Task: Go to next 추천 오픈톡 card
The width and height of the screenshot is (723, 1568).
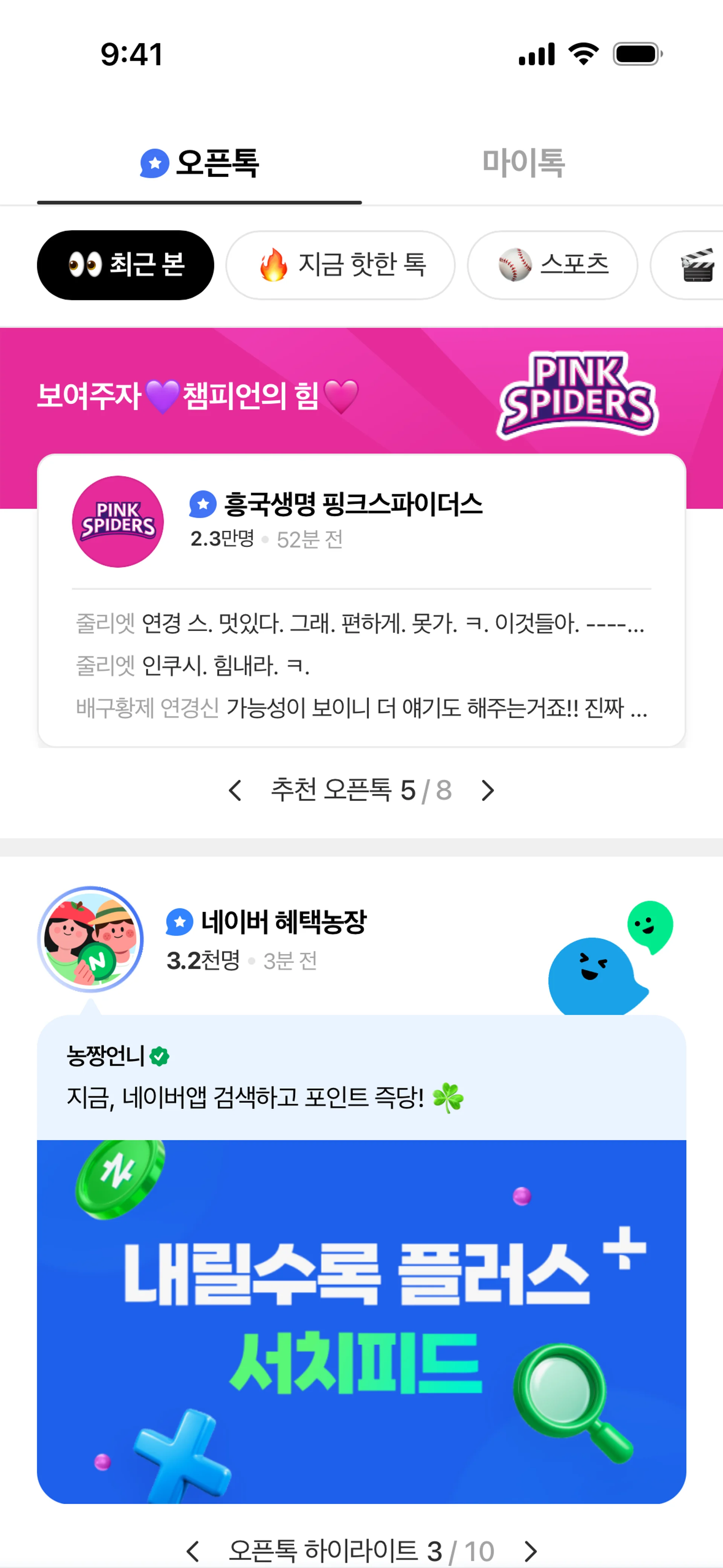Action: pos(488,790)
